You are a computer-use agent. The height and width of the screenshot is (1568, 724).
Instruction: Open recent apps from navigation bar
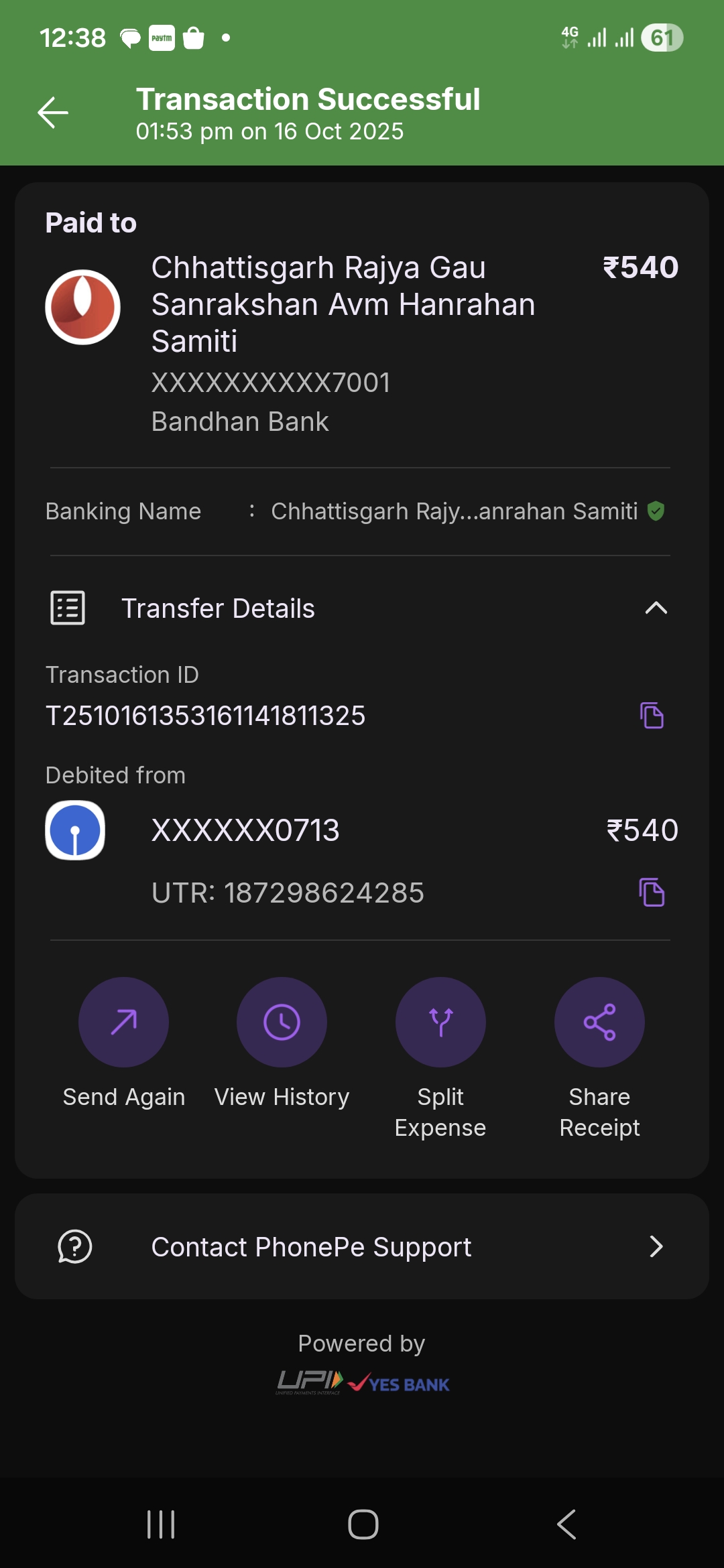tap(161, 1524)
